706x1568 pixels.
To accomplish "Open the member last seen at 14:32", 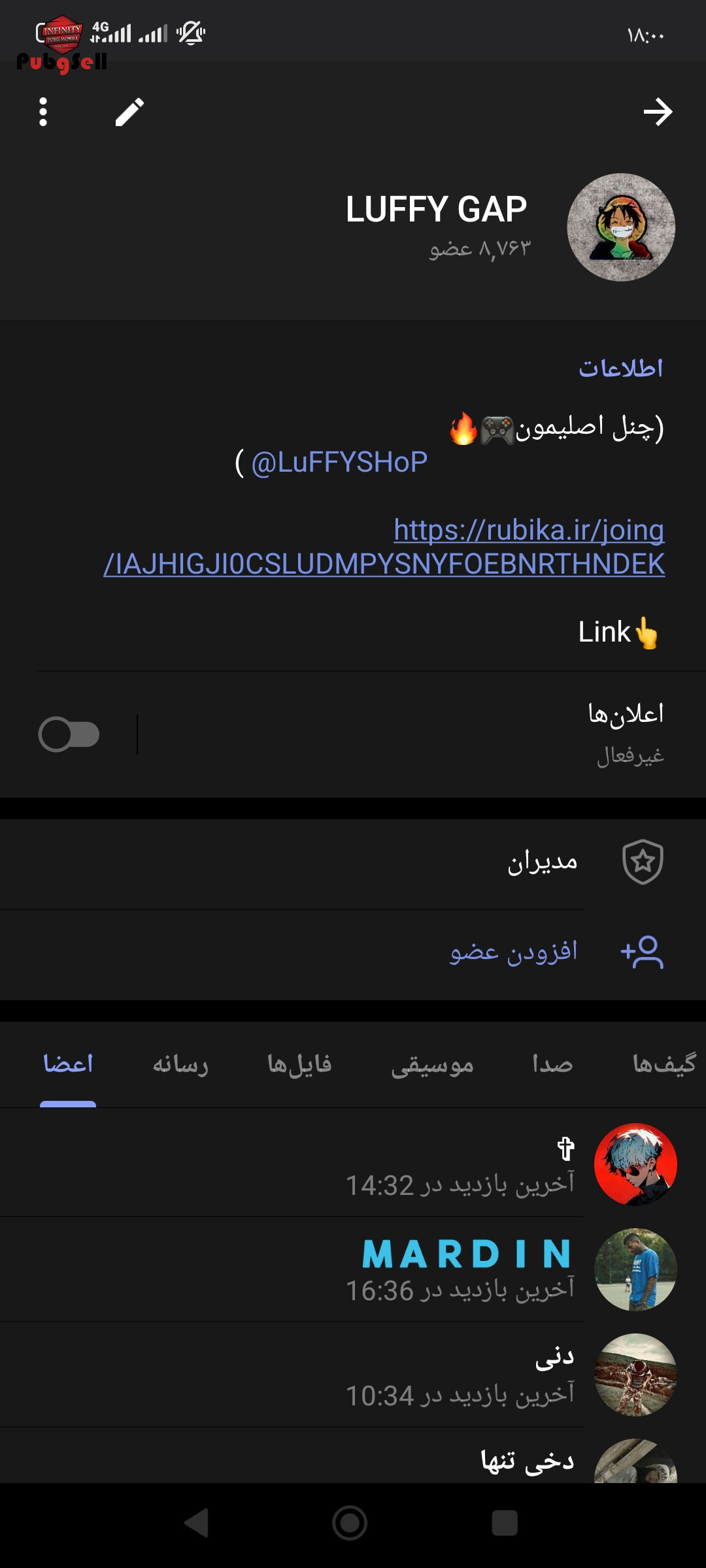I will click(x=353, y=1164).
